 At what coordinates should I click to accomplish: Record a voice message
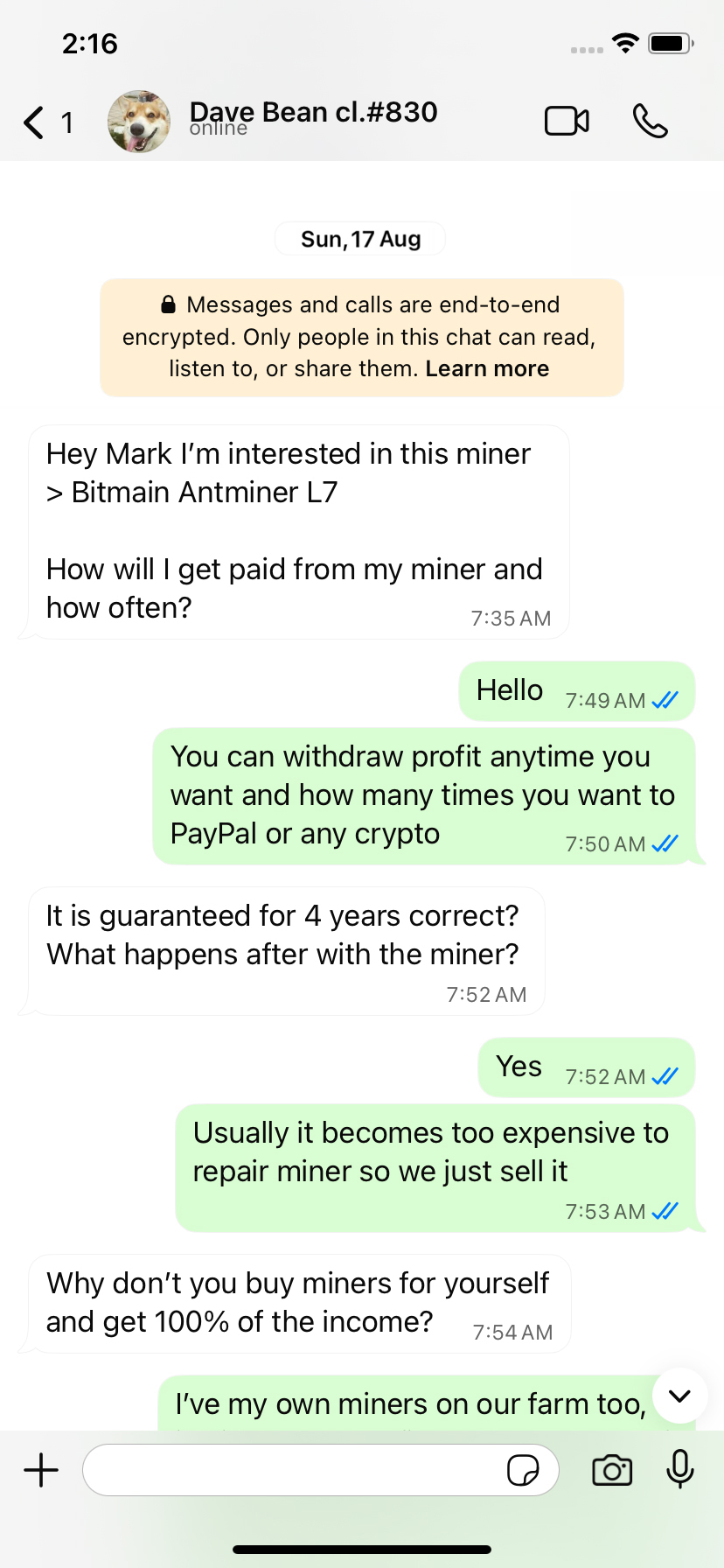click(x=679, y=1470)
